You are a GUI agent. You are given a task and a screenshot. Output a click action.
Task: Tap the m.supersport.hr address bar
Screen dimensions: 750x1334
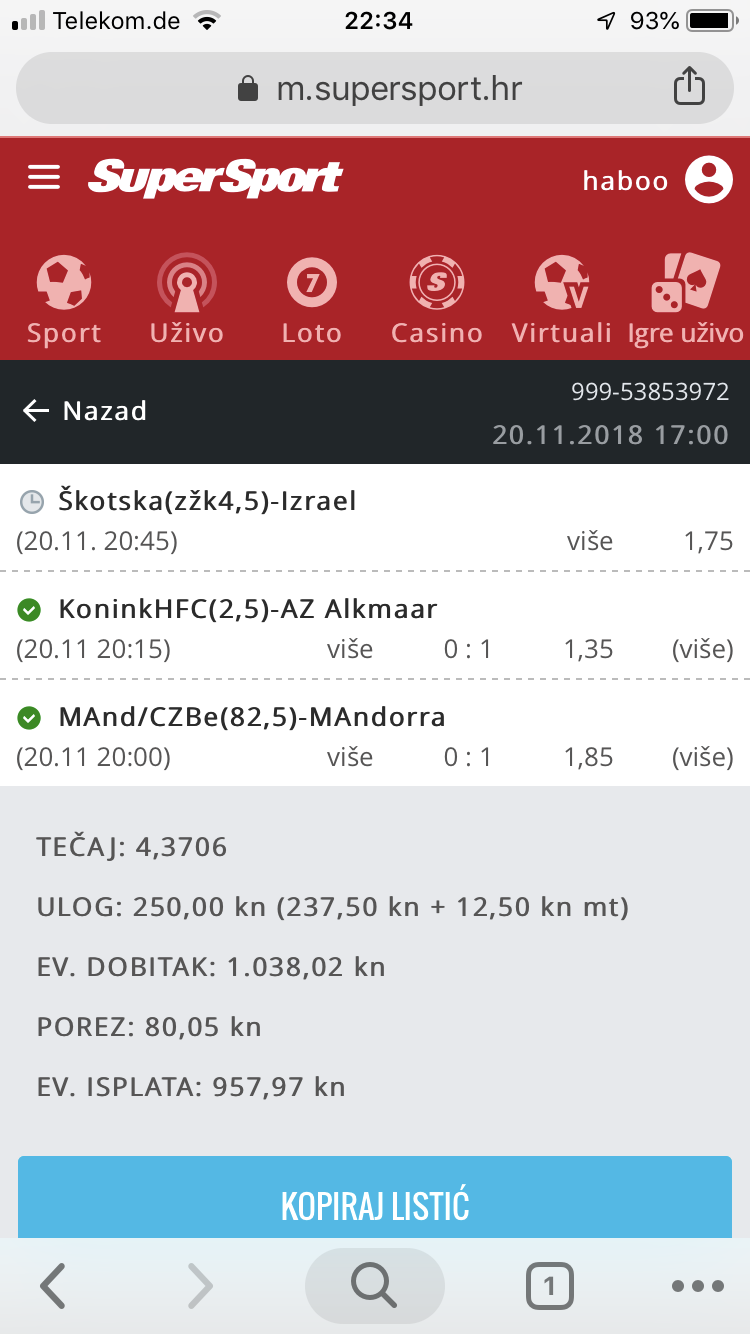375,89
